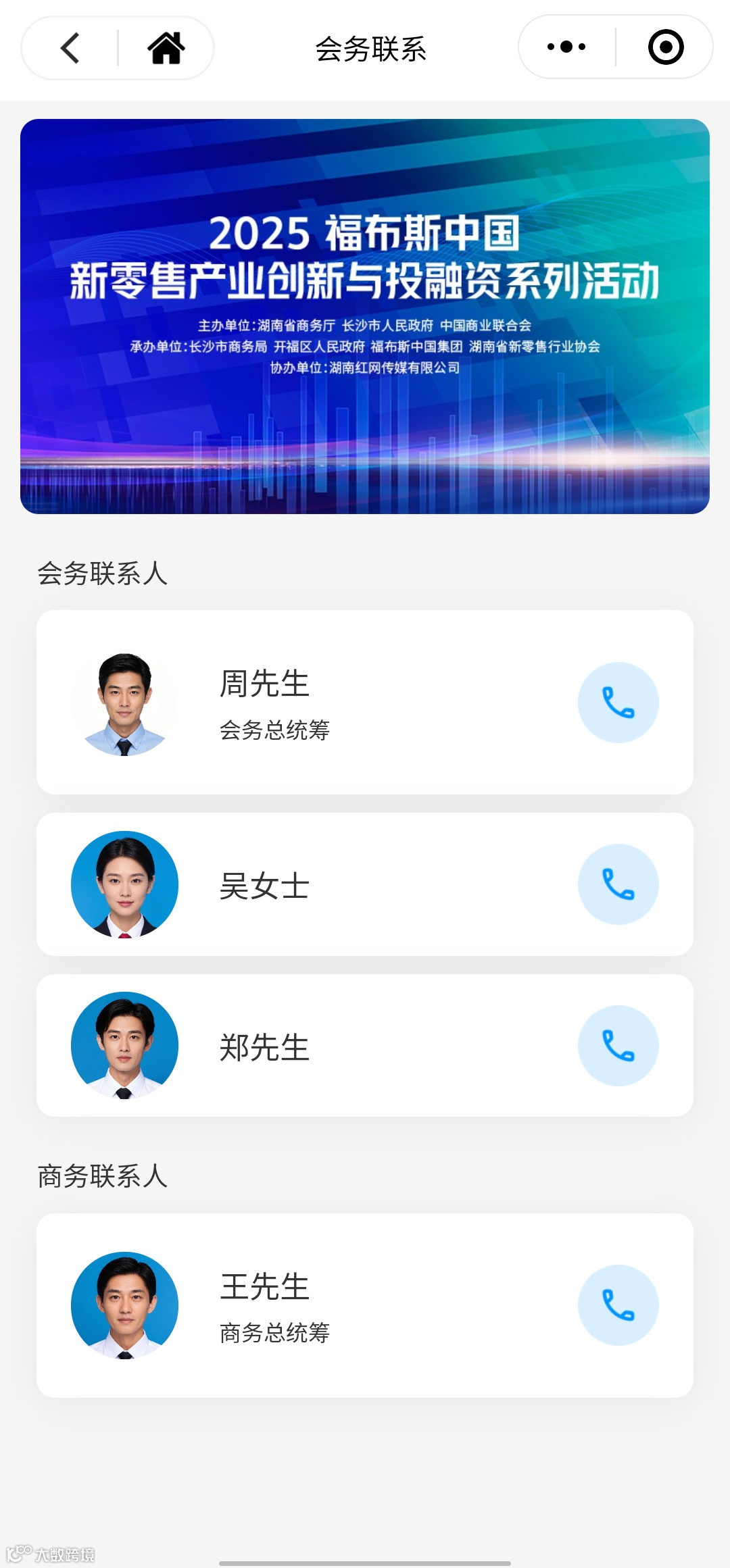Return to the mini program home

(166, 48)
